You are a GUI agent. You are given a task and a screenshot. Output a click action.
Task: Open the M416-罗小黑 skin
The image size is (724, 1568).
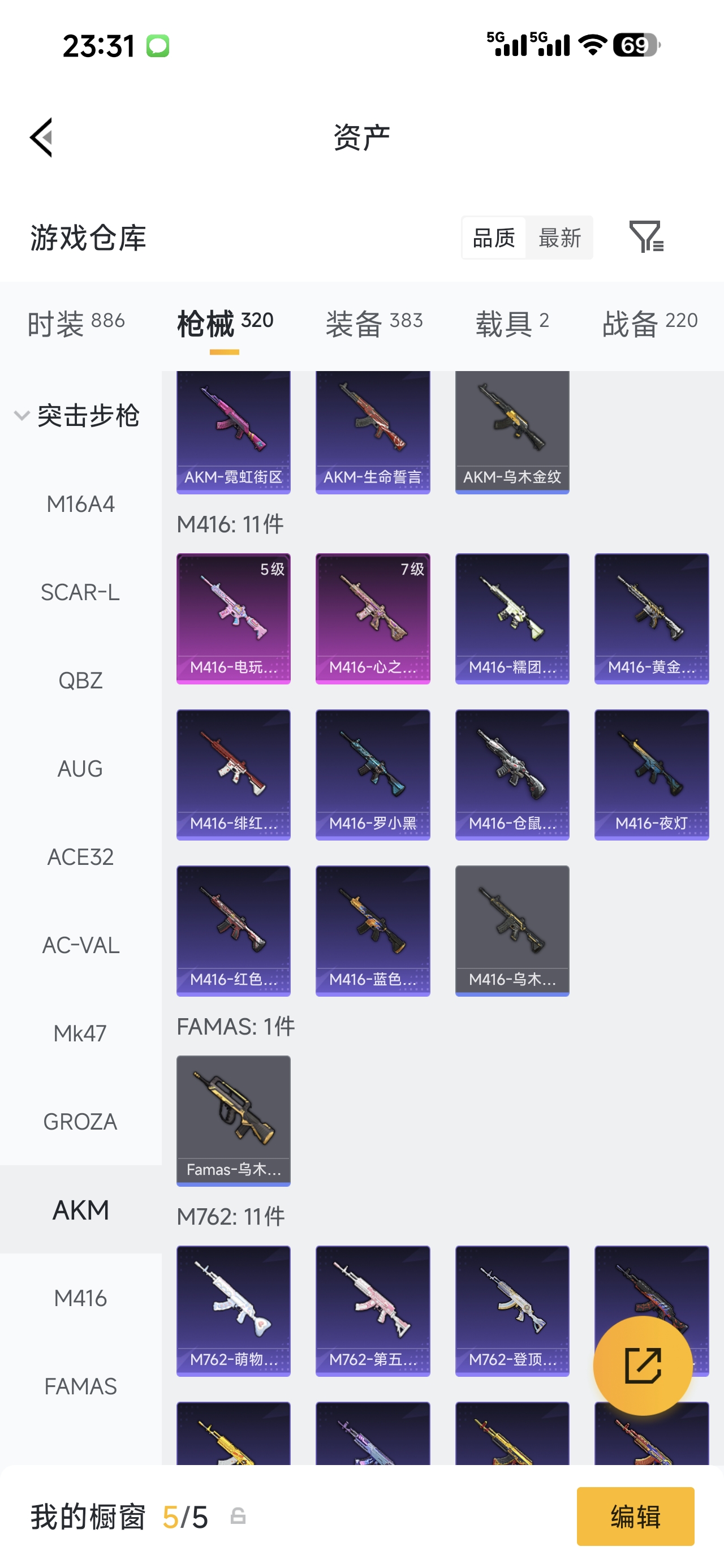point(373,774)
